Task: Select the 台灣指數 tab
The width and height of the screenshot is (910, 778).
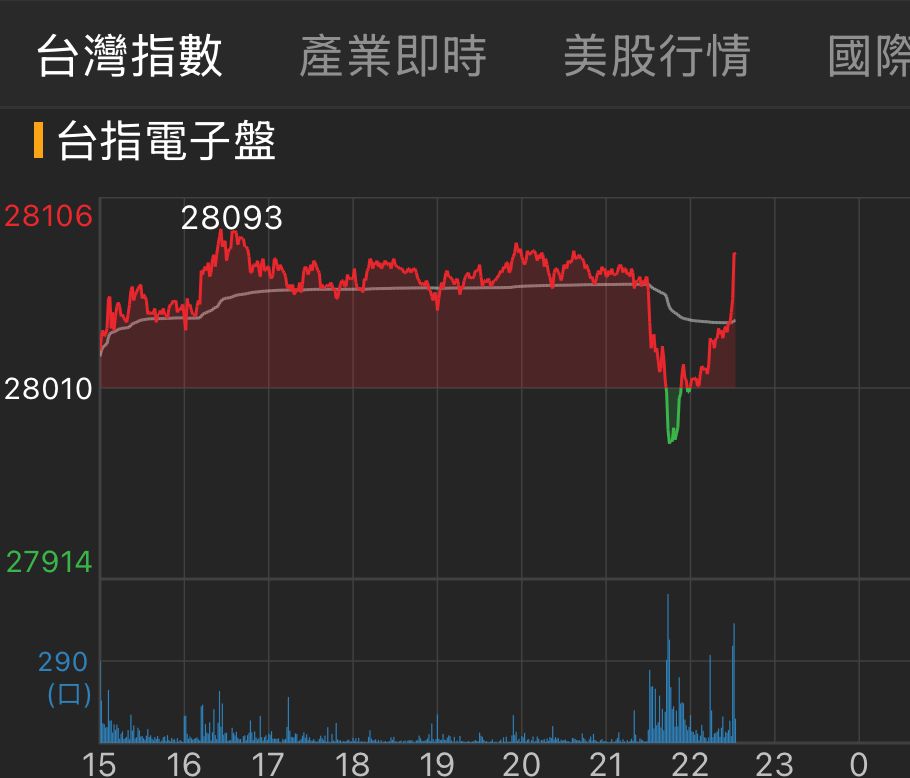Action: coord(129,56)
